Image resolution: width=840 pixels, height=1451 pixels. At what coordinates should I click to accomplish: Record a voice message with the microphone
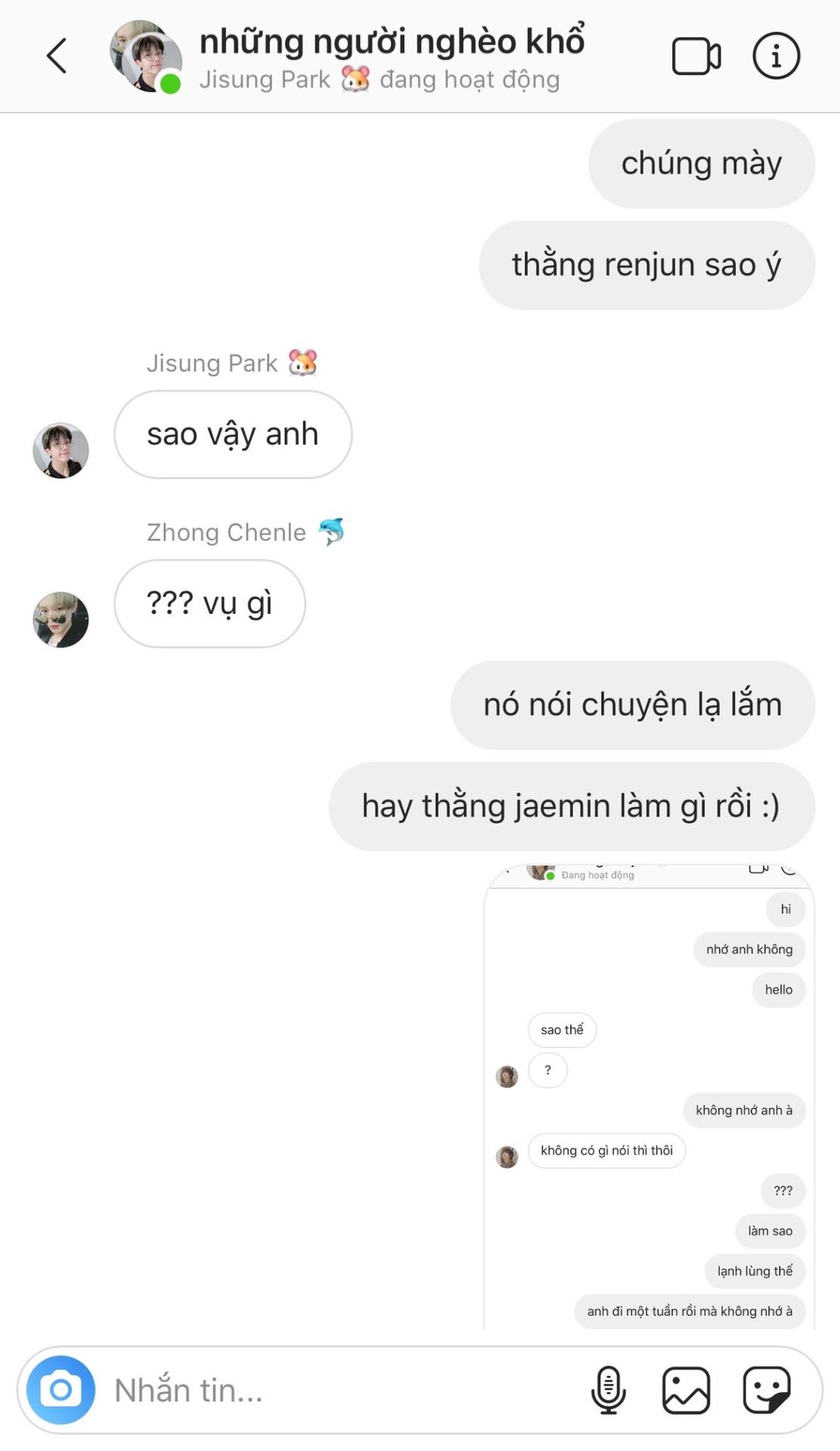608,1390
